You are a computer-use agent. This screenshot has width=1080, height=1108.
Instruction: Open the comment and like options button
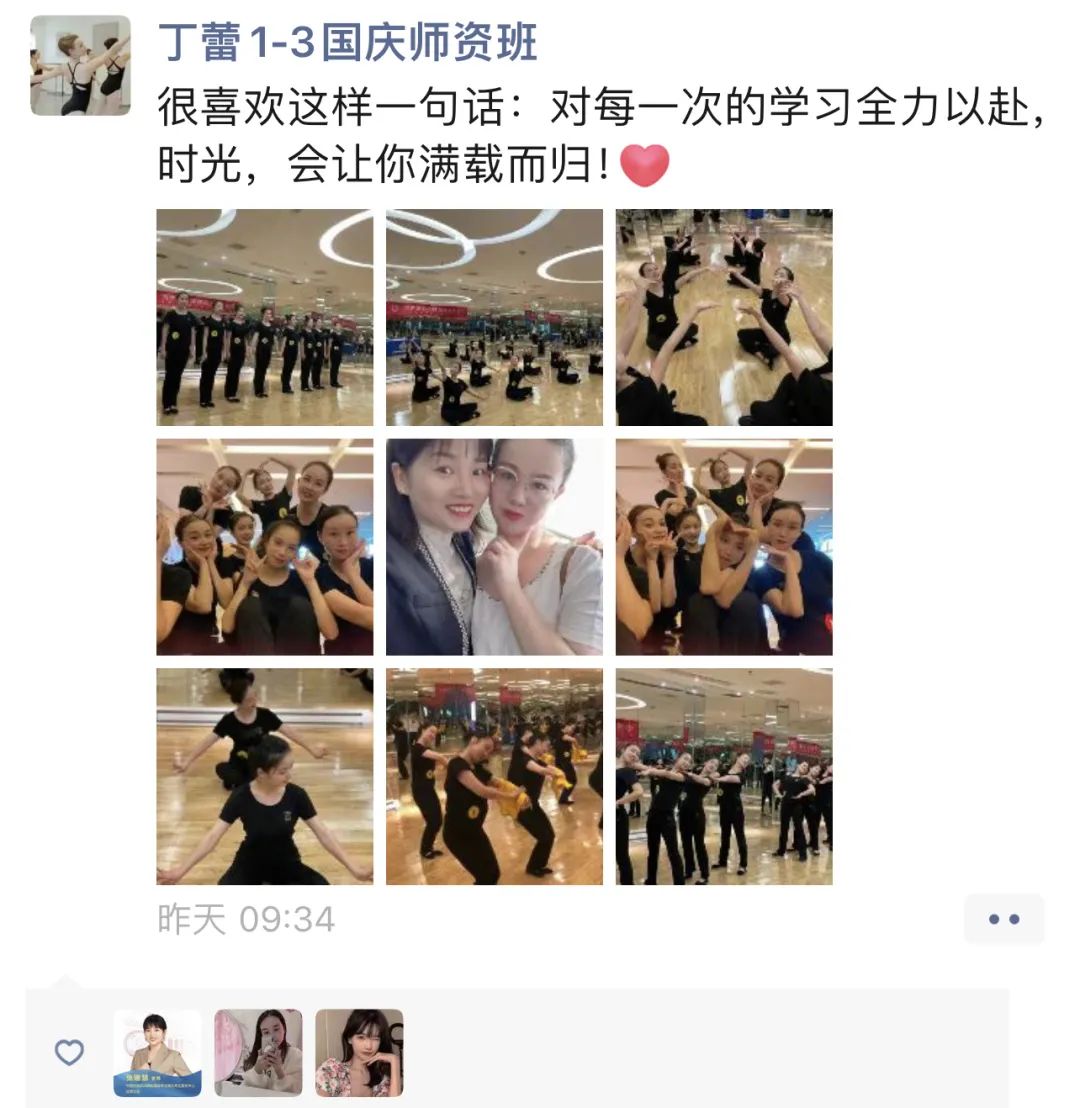point(1003,919)
